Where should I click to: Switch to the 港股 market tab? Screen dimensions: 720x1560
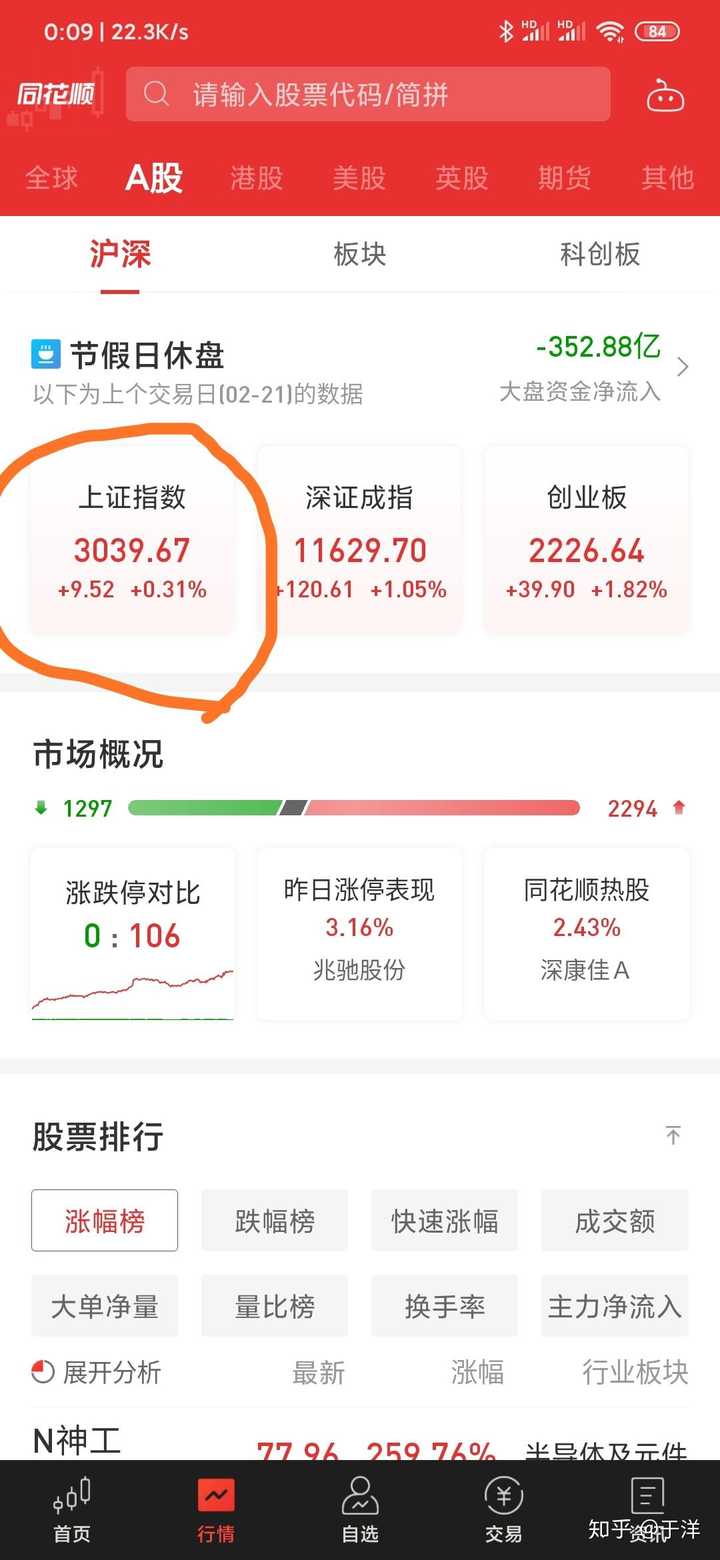point(256,178)
